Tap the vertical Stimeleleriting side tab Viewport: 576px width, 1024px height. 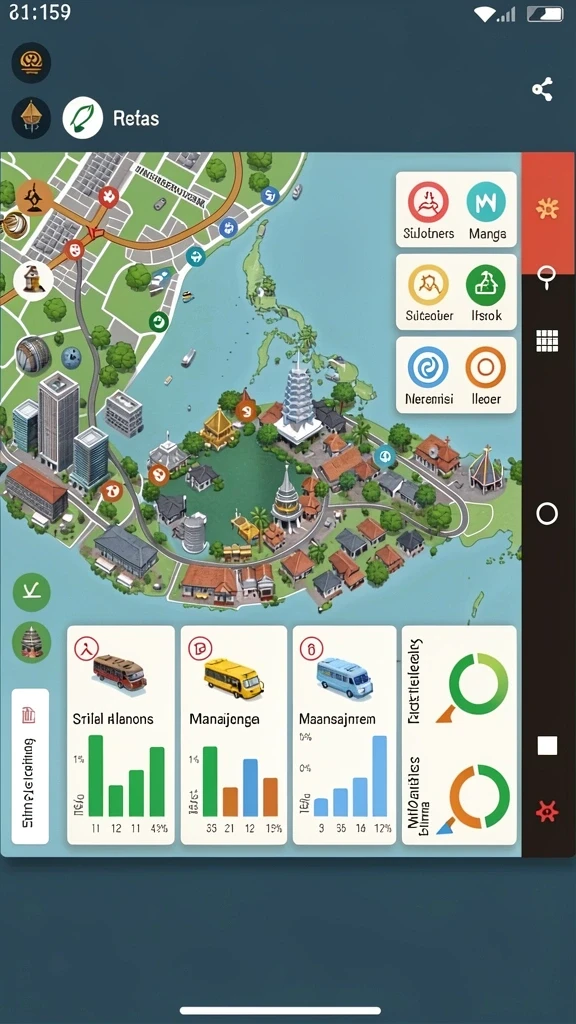click(x=30, y=766)
